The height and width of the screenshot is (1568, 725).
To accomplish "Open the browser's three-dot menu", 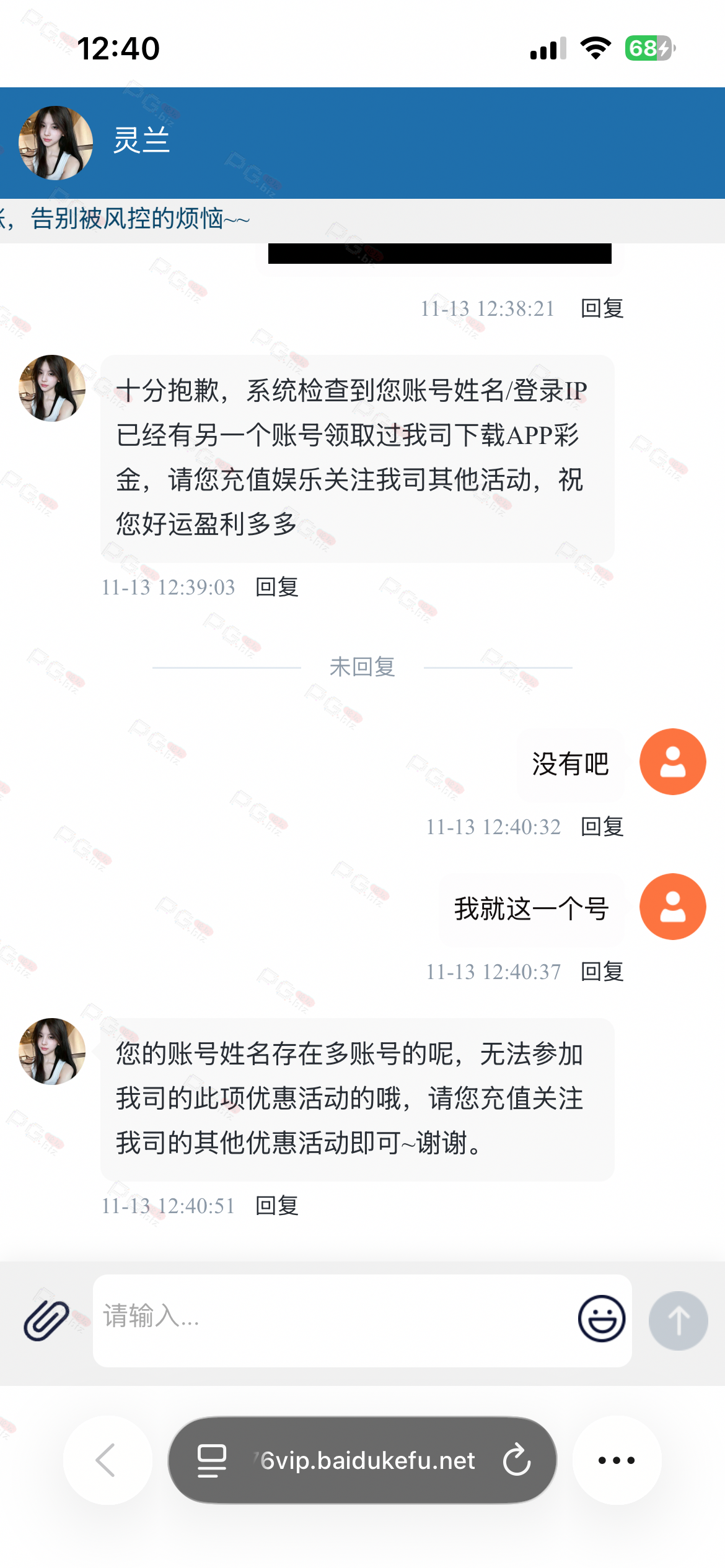I will tap(617, 1460).
